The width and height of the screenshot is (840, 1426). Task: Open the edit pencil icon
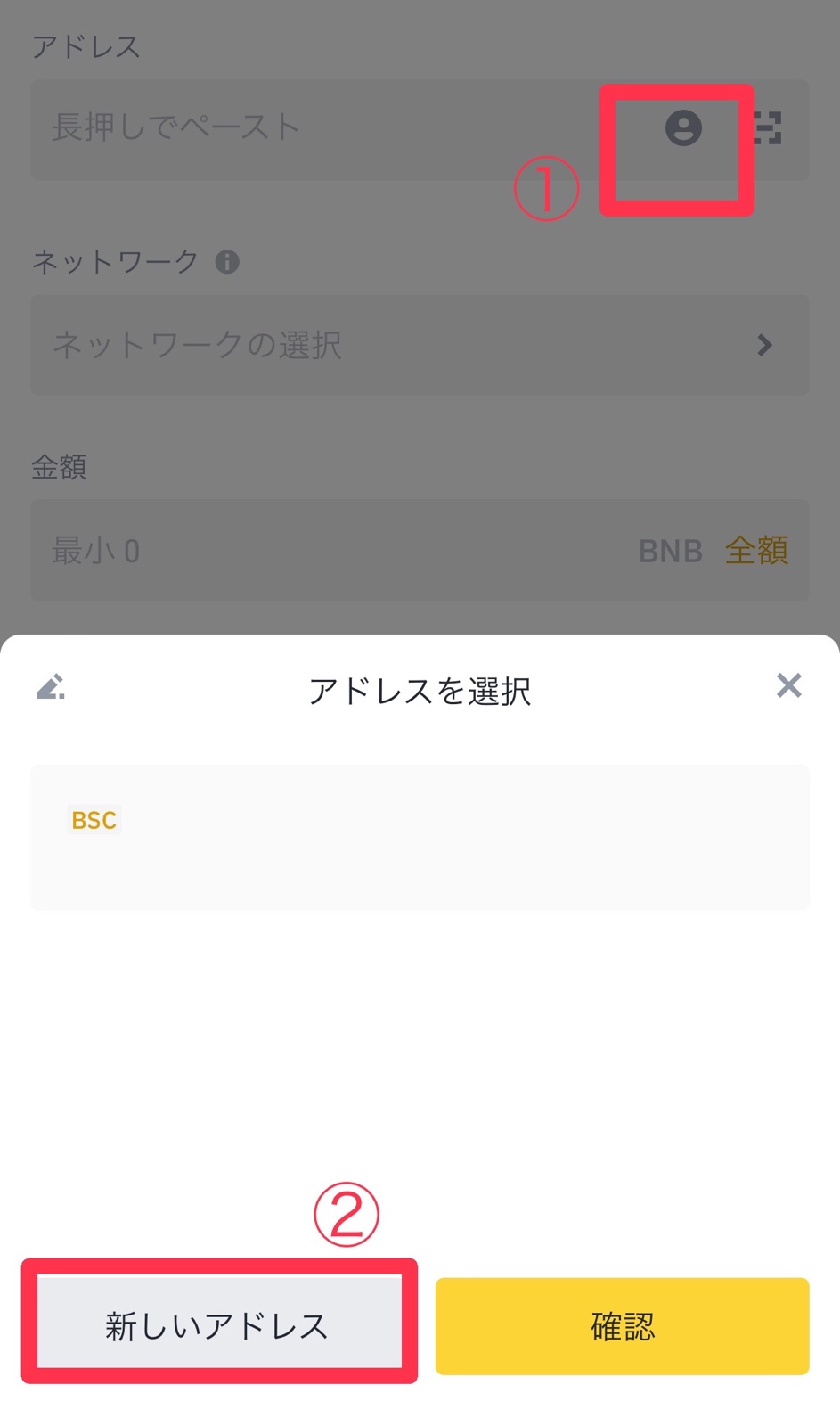tap(51, 687)
